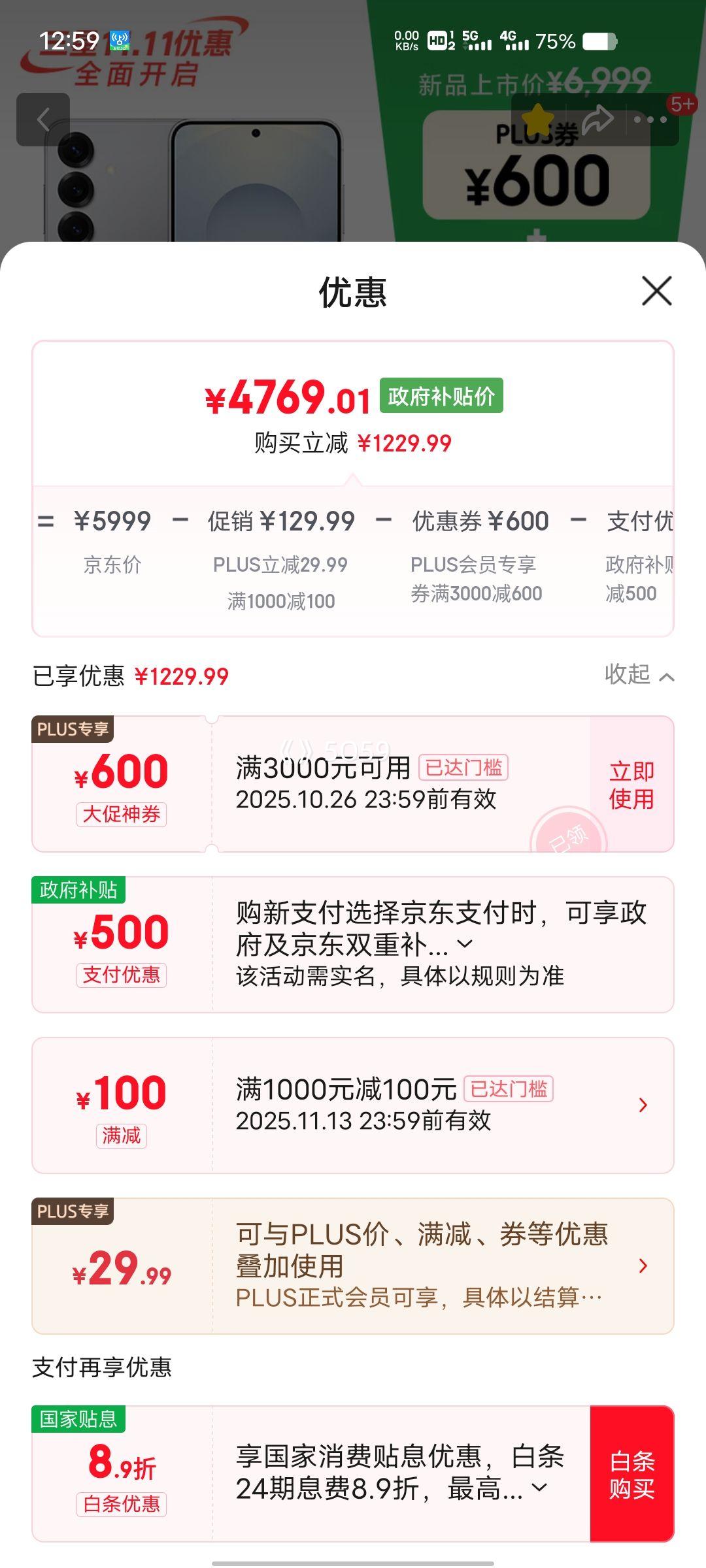Share this product page
The image size is (706, 1568).
597,120
